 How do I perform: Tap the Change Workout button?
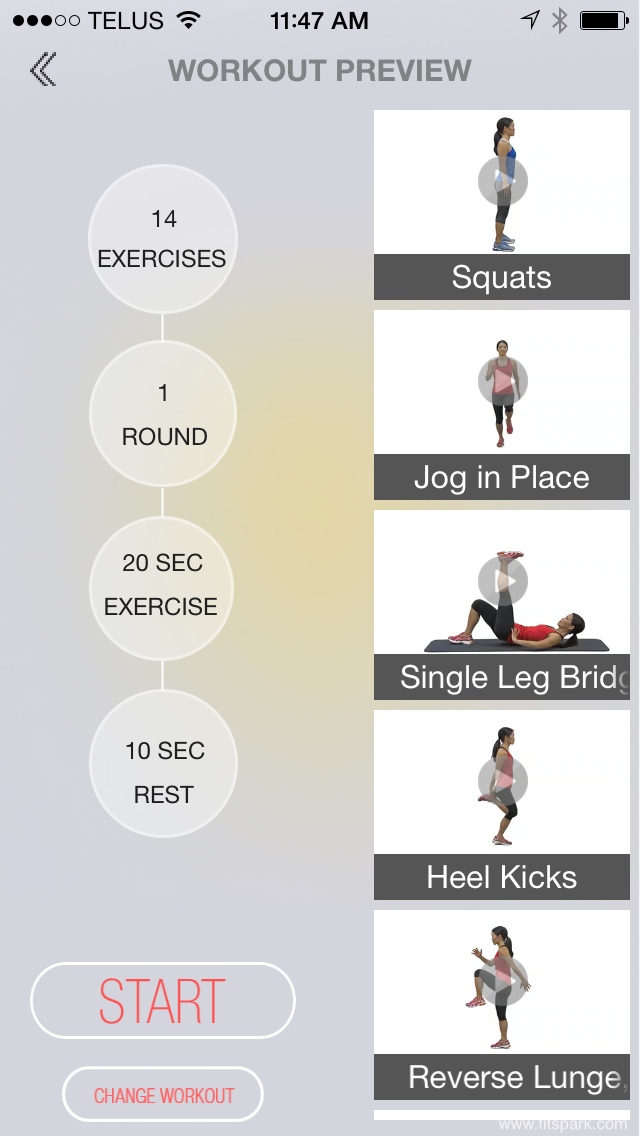point(163,1095)
